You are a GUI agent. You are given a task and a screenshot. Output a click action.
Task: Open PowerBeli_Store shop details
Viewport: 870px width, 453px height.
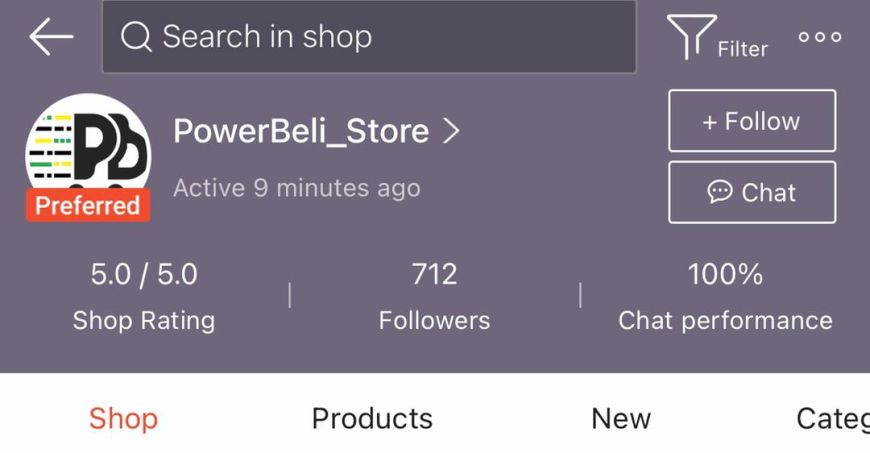coord(315,131)
